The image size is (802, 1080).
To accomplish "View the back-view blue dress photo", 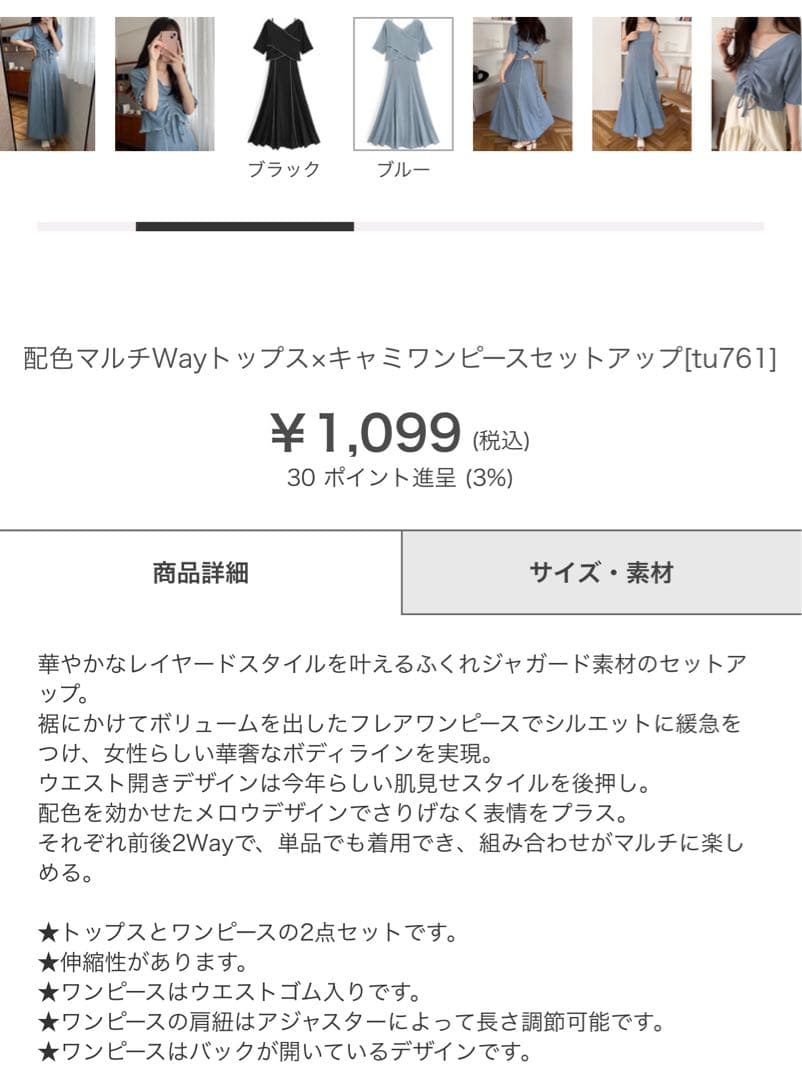I will [522, 84].
